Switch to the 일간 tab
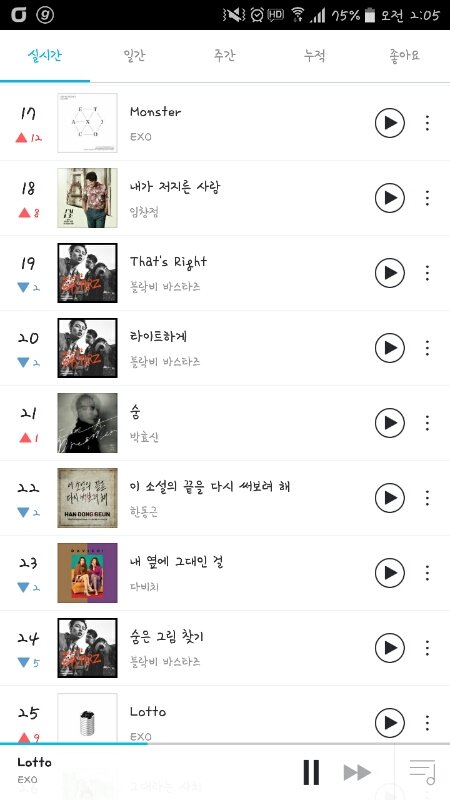Image resolution: width=450 pixels, height=800 pixels. point(135,56)
